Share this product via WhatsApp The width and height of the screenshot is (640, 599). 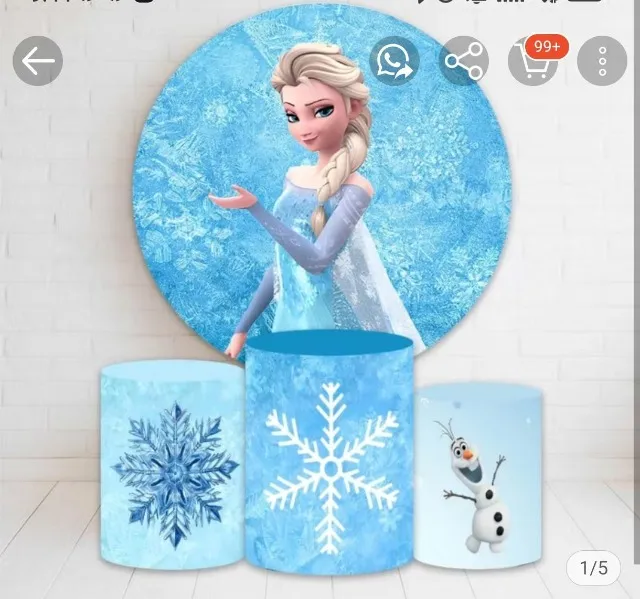pos(394,61)
